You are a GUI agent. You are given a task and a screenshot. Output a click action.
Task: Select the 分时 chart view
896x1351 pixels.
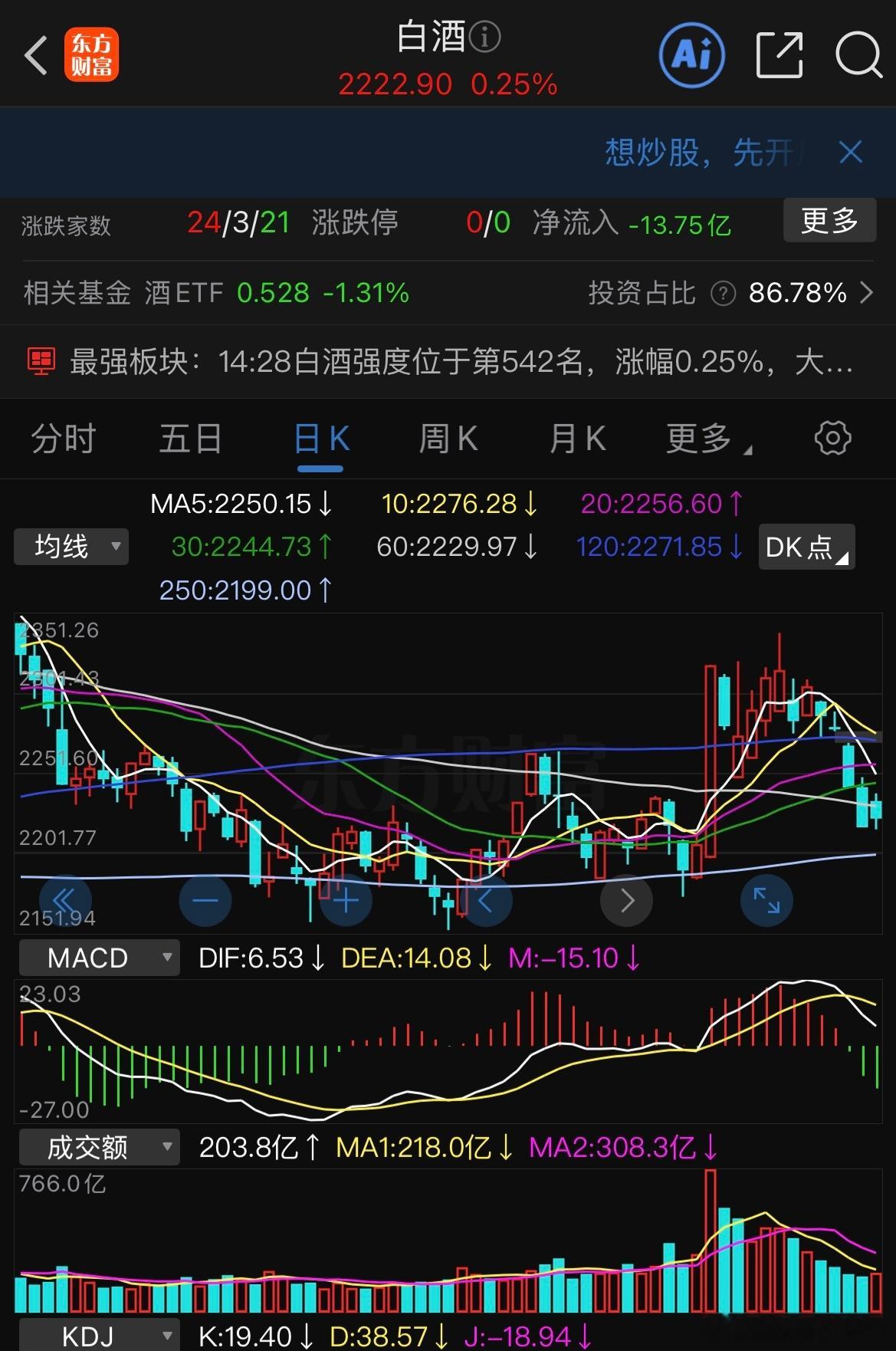[x=64, y=438]
